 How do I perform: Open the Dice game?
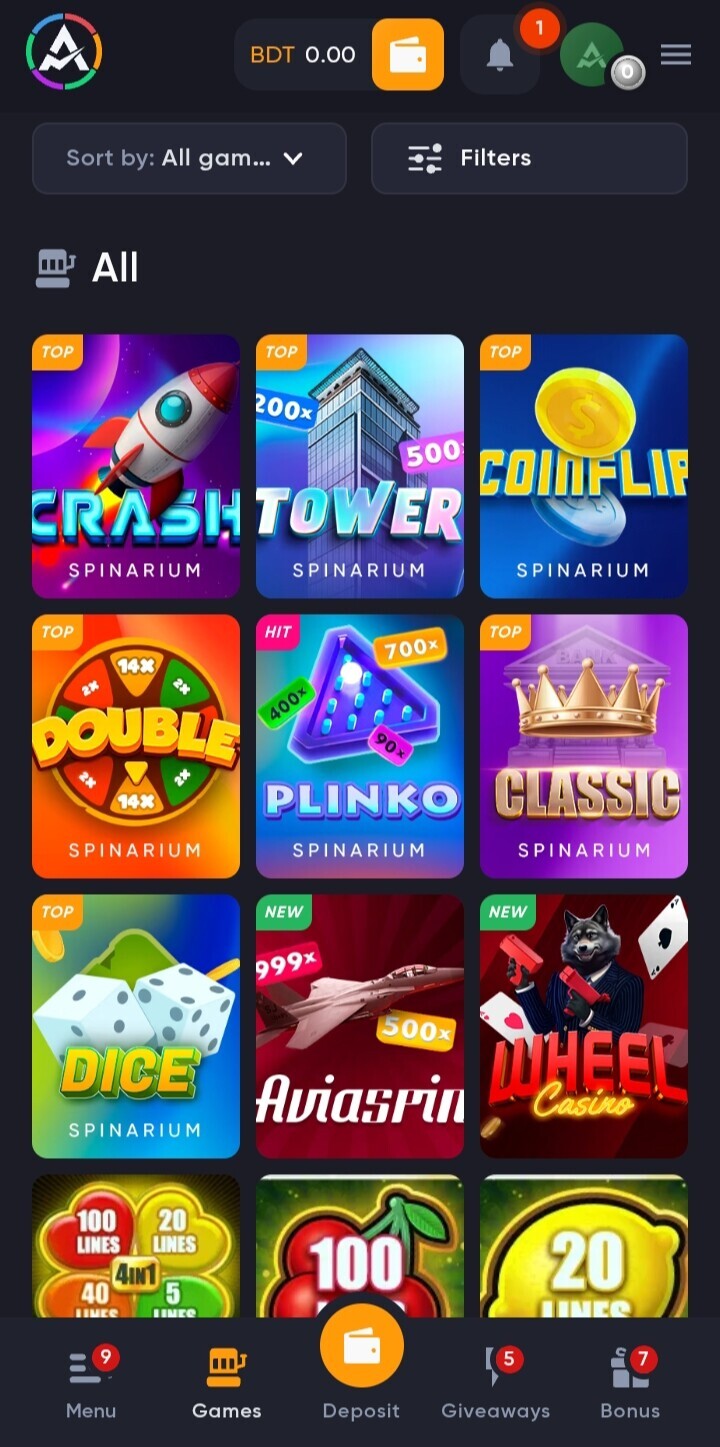pos(136,1026)
